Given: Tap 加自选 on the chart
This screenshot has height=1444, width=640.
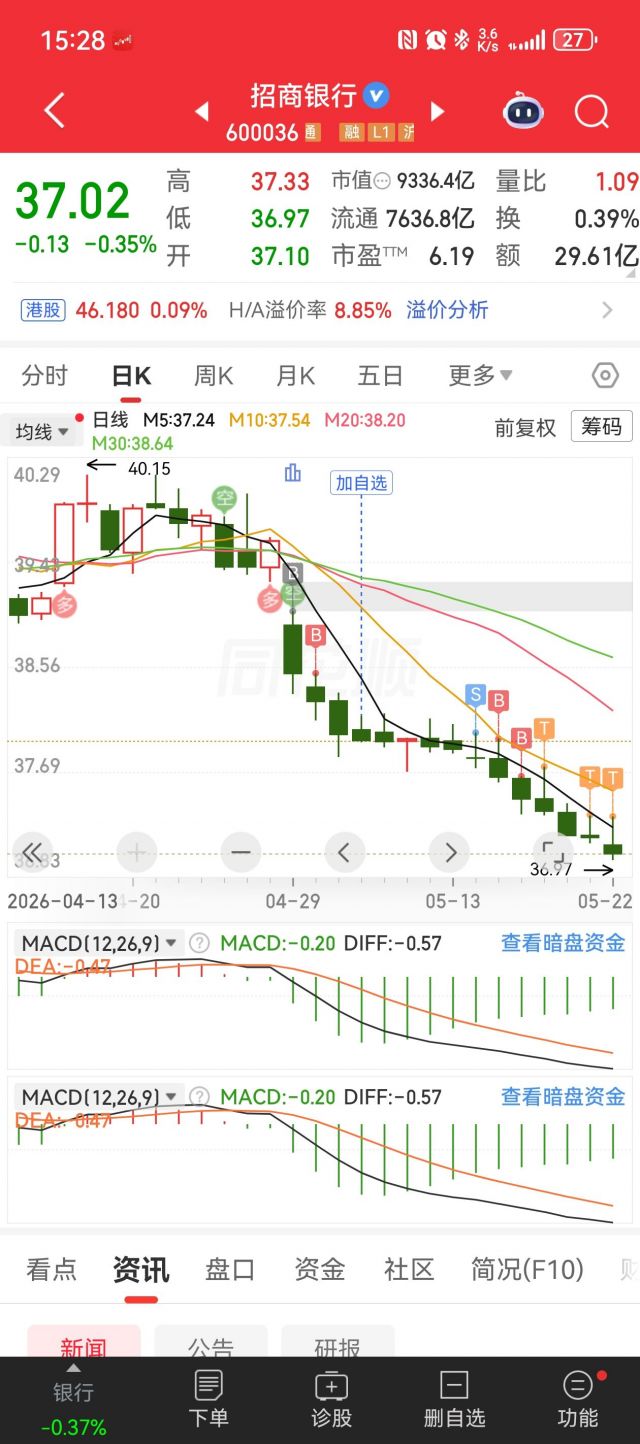Looking at the screenshot, I should pyautogui.click(x=361, y=483).
